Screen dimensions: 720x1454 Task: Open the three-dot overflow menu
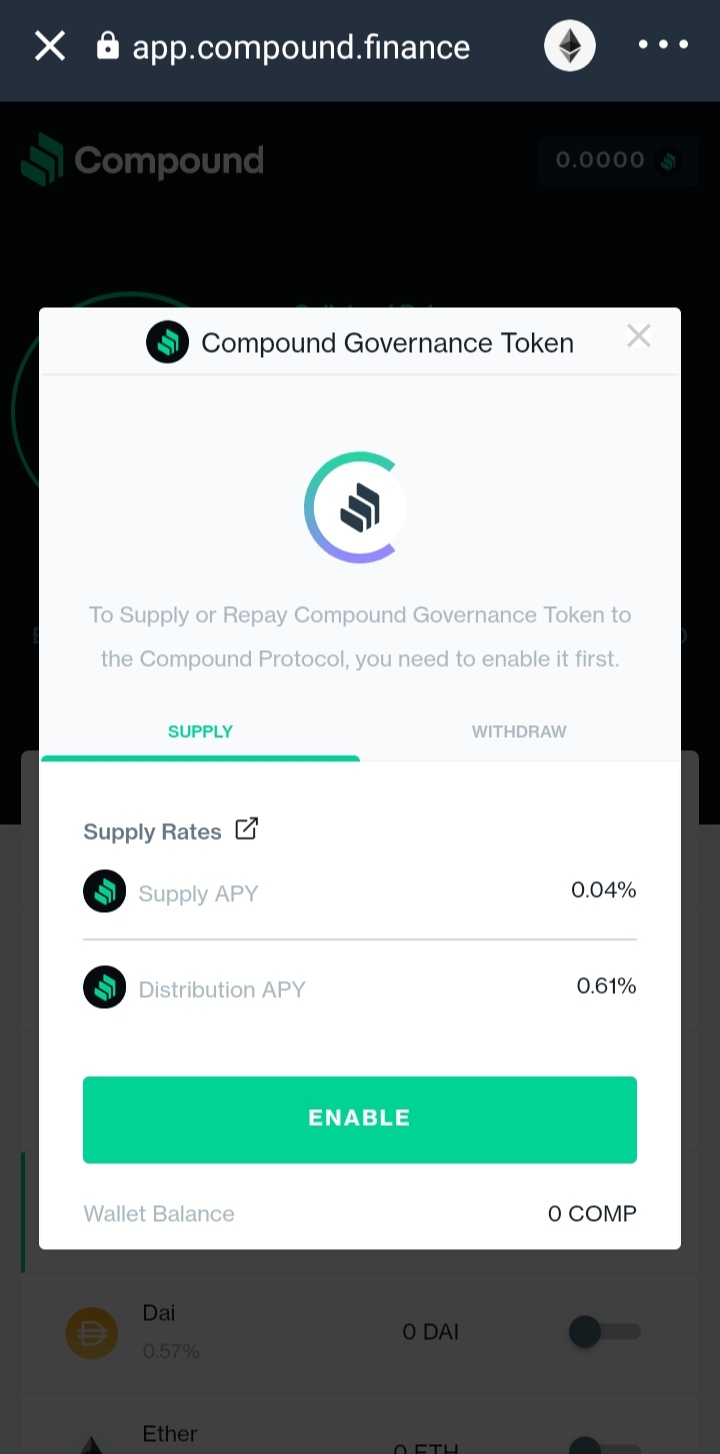(x=663, y=45)
